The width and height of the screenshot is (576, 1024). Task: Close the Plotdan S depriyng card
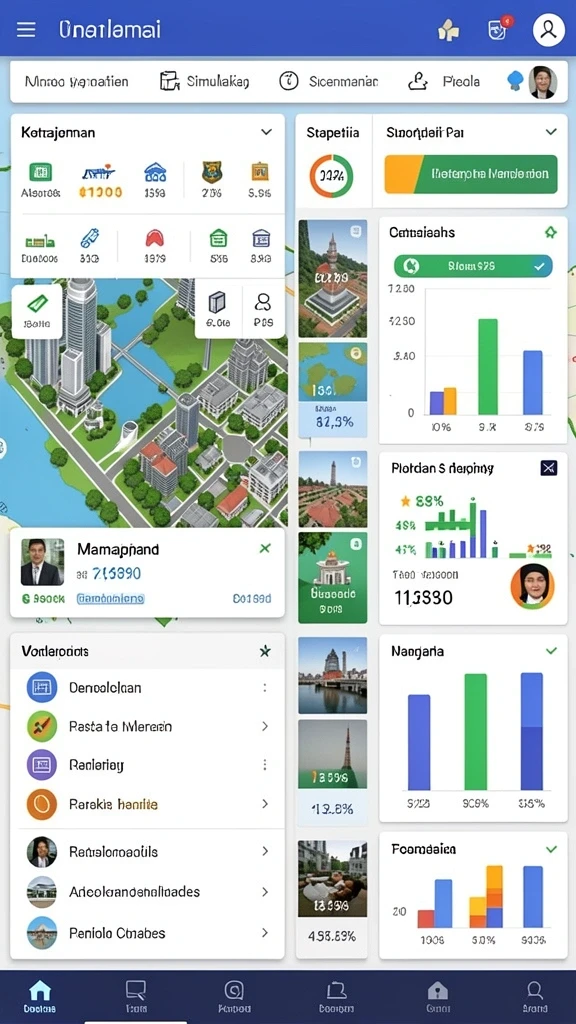click(549, 467)
